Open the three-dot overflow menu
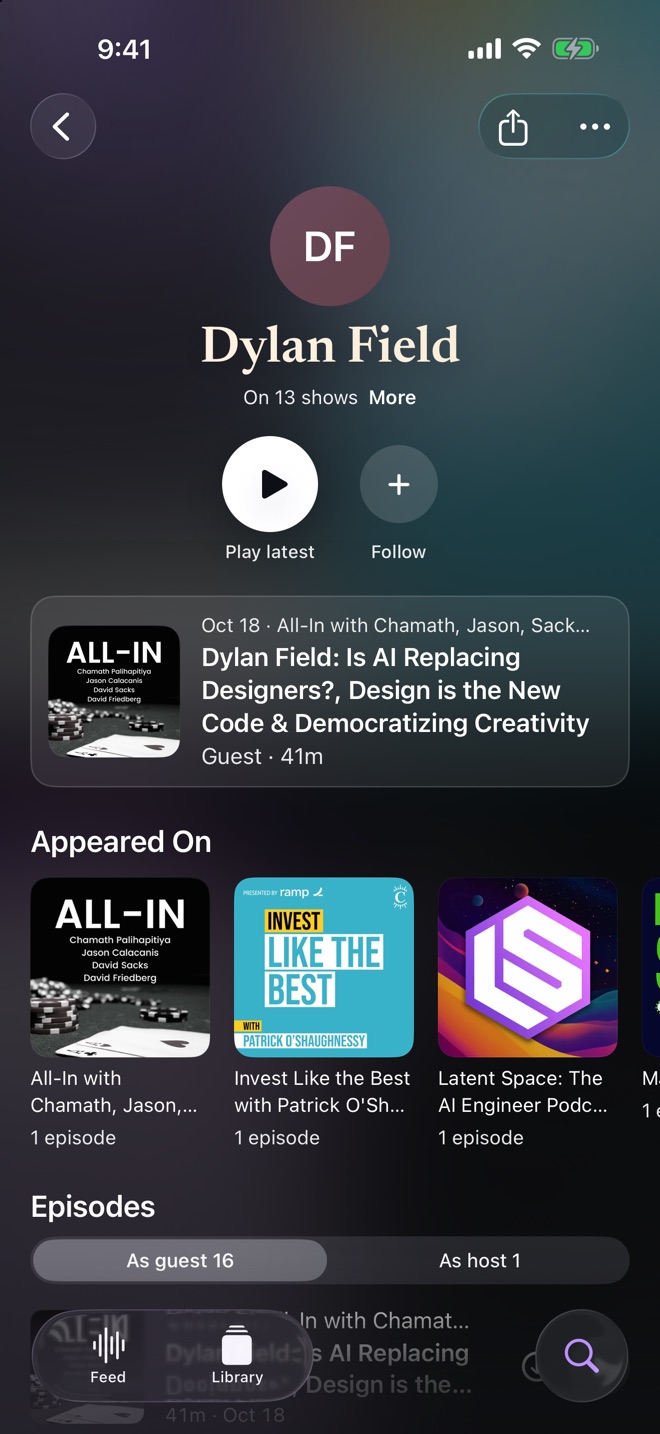 coord(595,127)
